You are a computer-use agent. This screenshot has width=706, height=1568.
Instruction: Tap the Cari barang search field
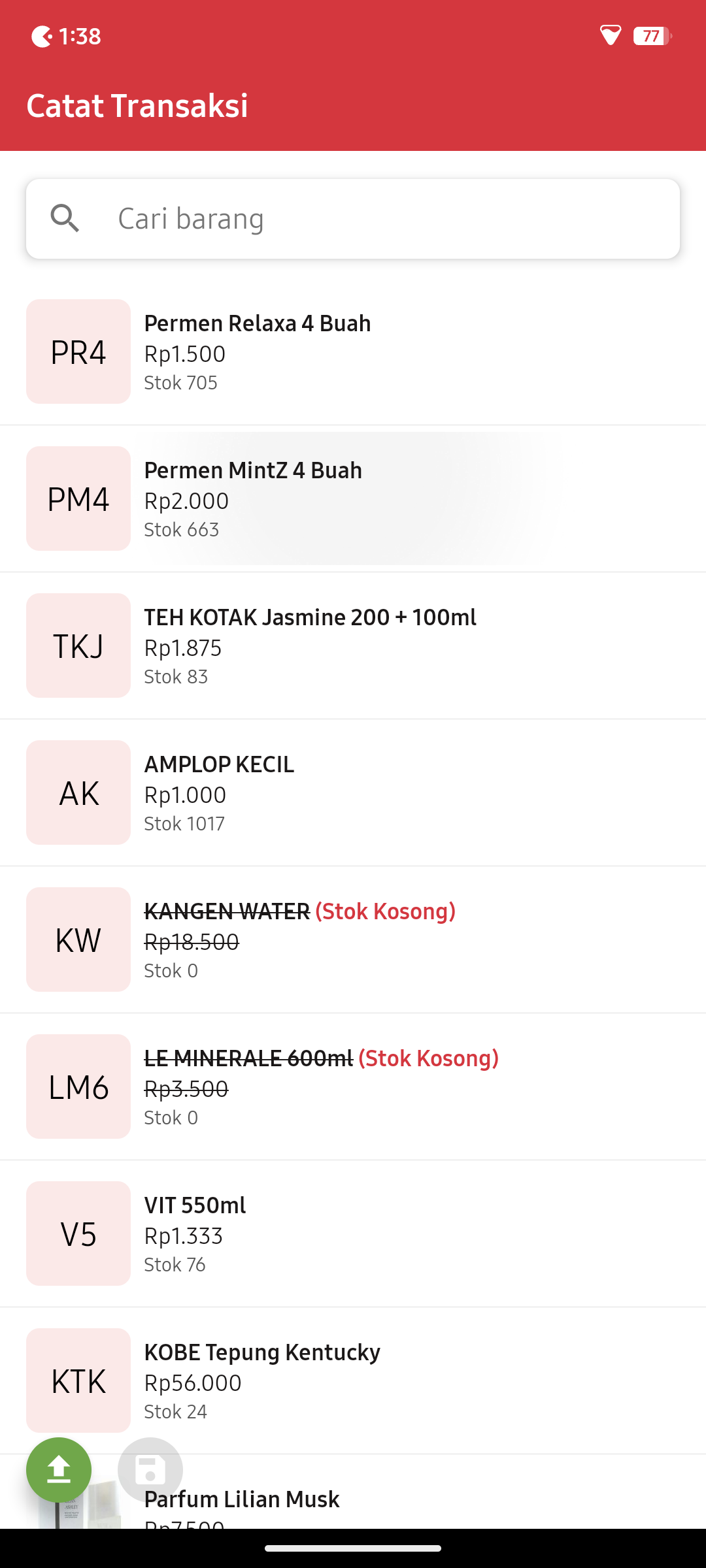click(x=353, y=218)
